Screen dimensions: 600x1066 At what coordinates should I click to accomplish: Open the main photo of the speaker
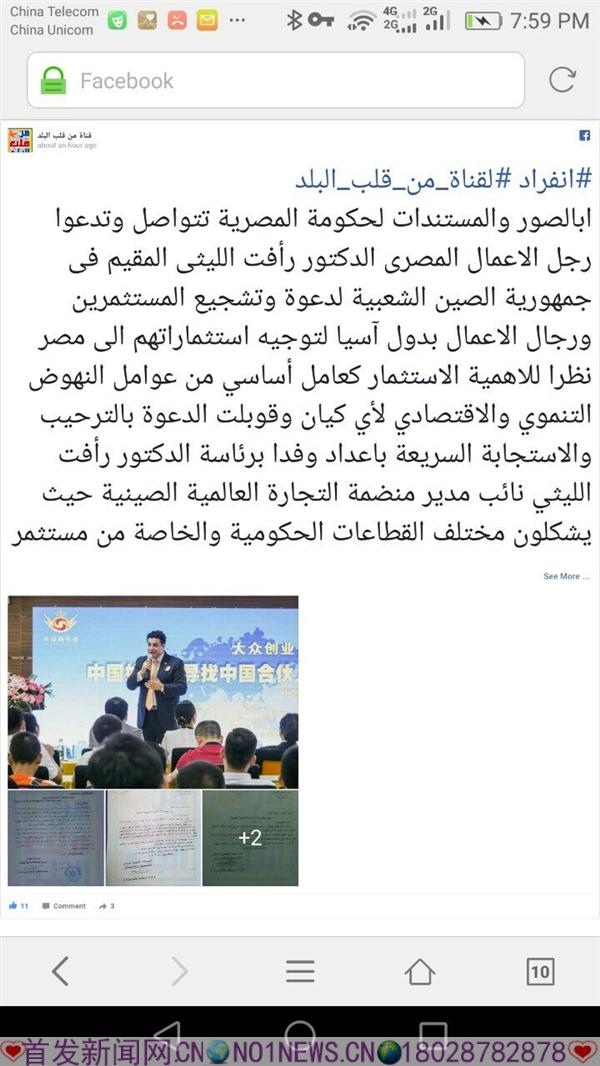(x=153, y=691)
